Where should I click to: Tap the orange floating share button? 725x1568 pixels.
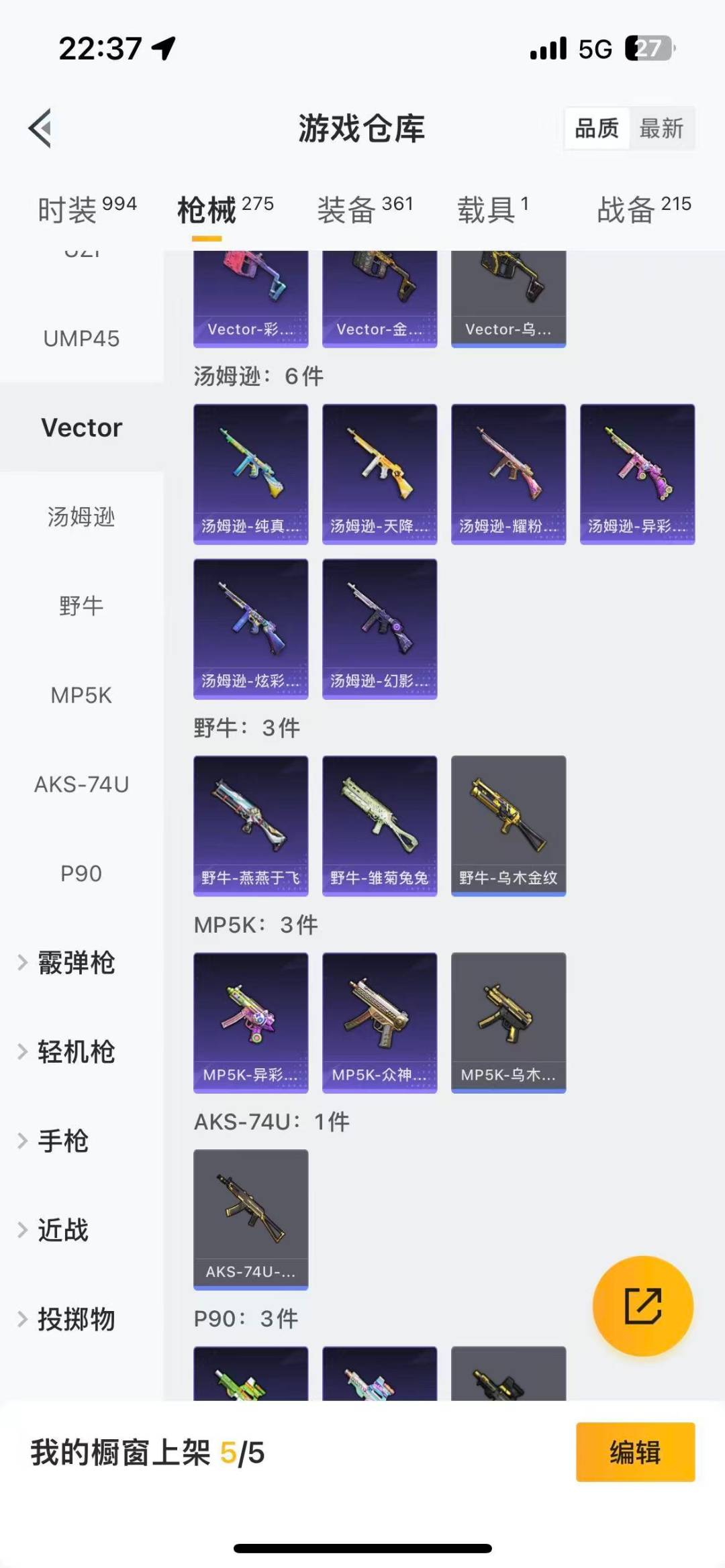click(x=642, y=1306)
